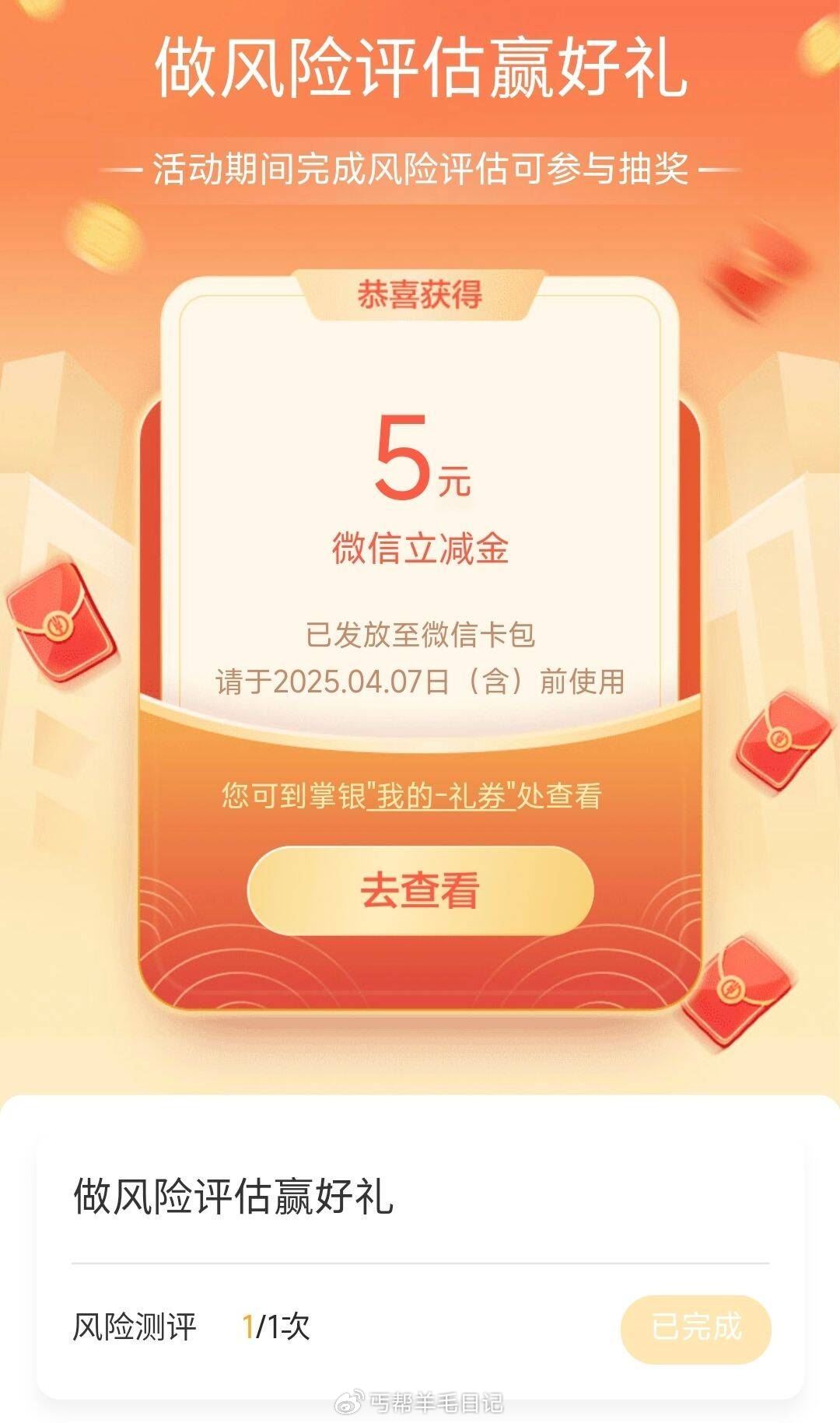Tap the 已完成 button for 风险测评
Viewport: 840px width, 1423px height.
pyautogui.click(x=696, y=1328)
